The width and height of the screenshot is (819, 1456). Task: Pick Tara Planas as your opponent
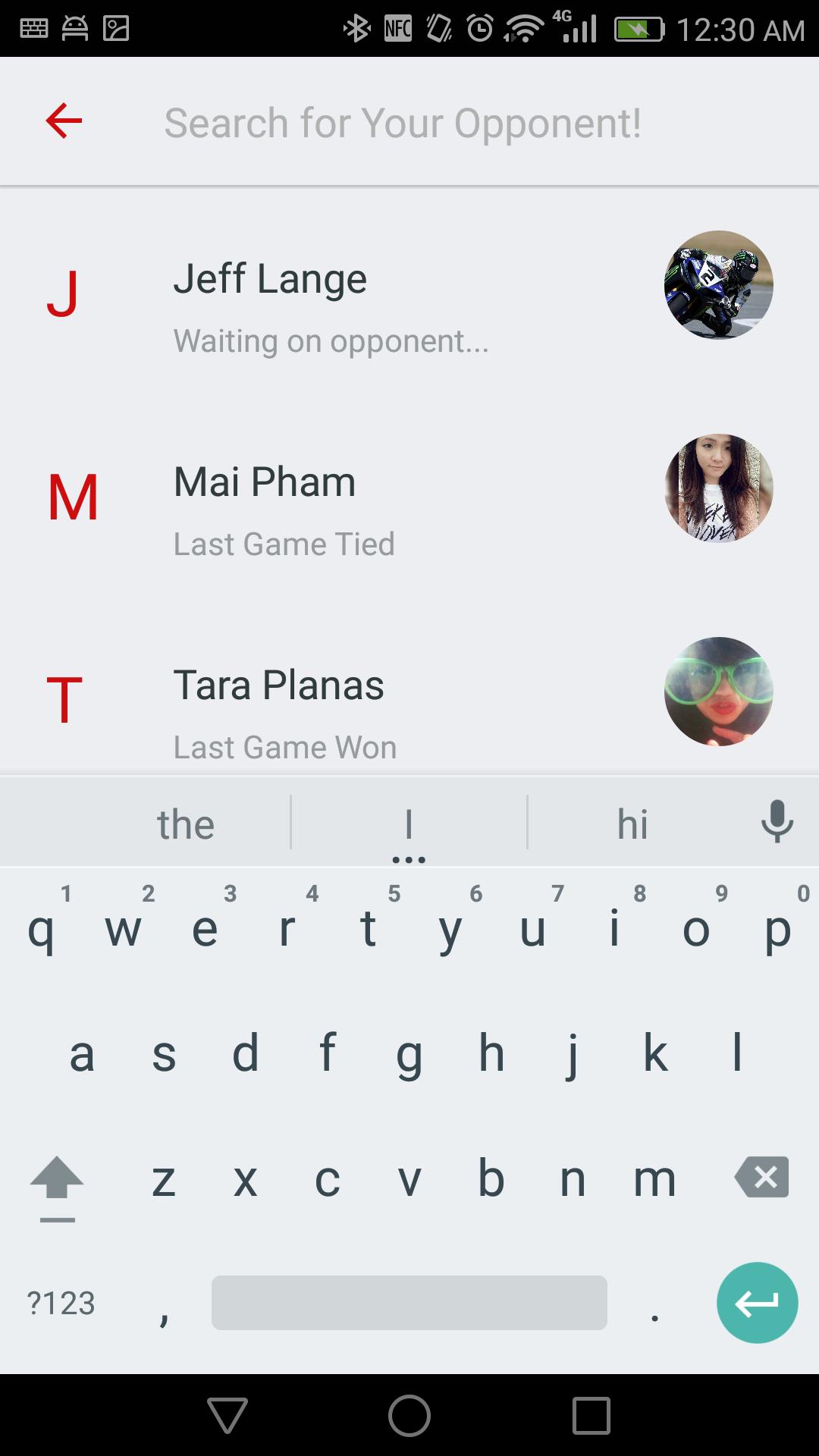(409, 705)
